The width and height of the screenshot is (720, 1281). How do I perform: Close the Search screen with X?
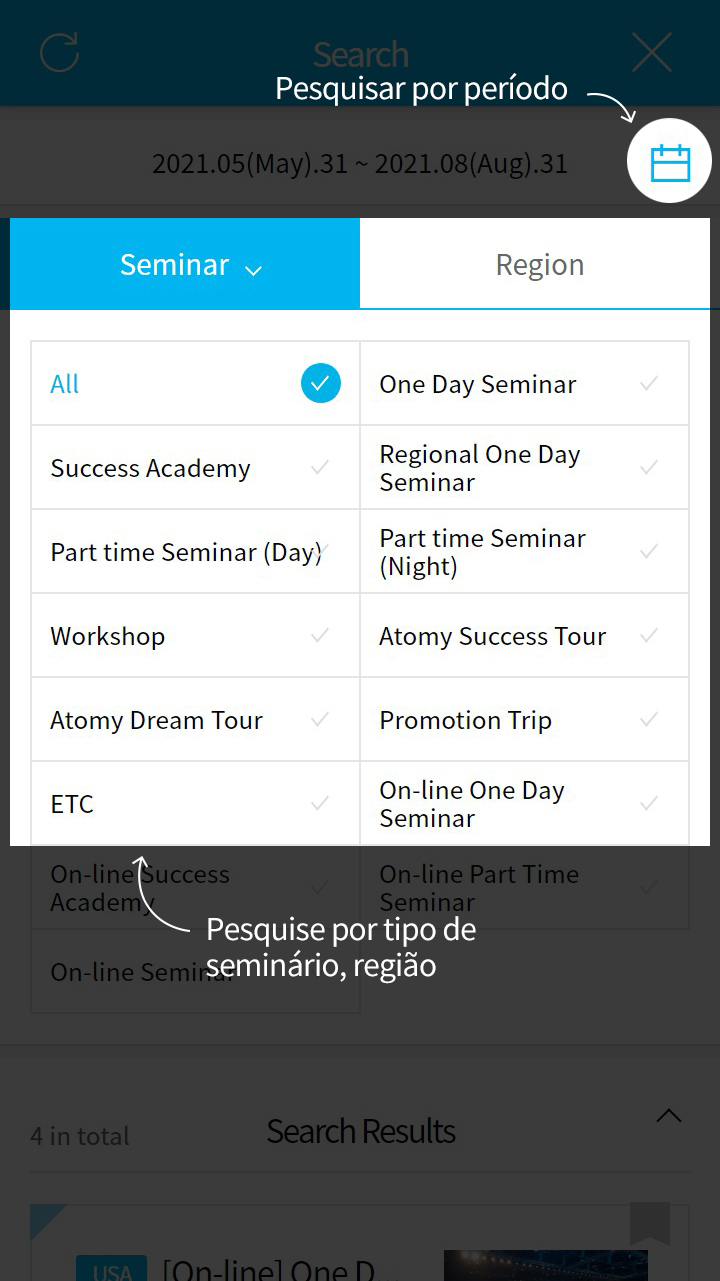[652, 52]
